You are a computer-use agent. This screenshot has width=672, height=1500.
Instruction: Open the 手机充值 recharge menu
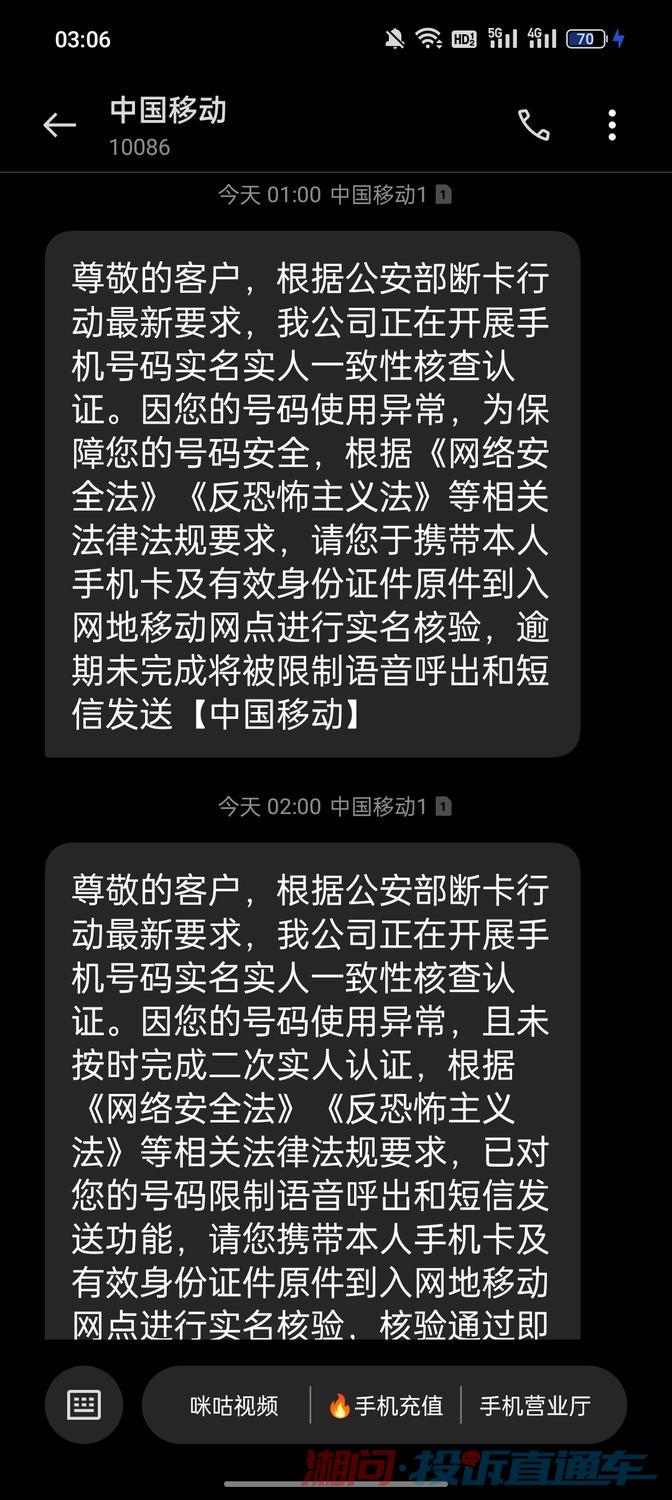386,1406
